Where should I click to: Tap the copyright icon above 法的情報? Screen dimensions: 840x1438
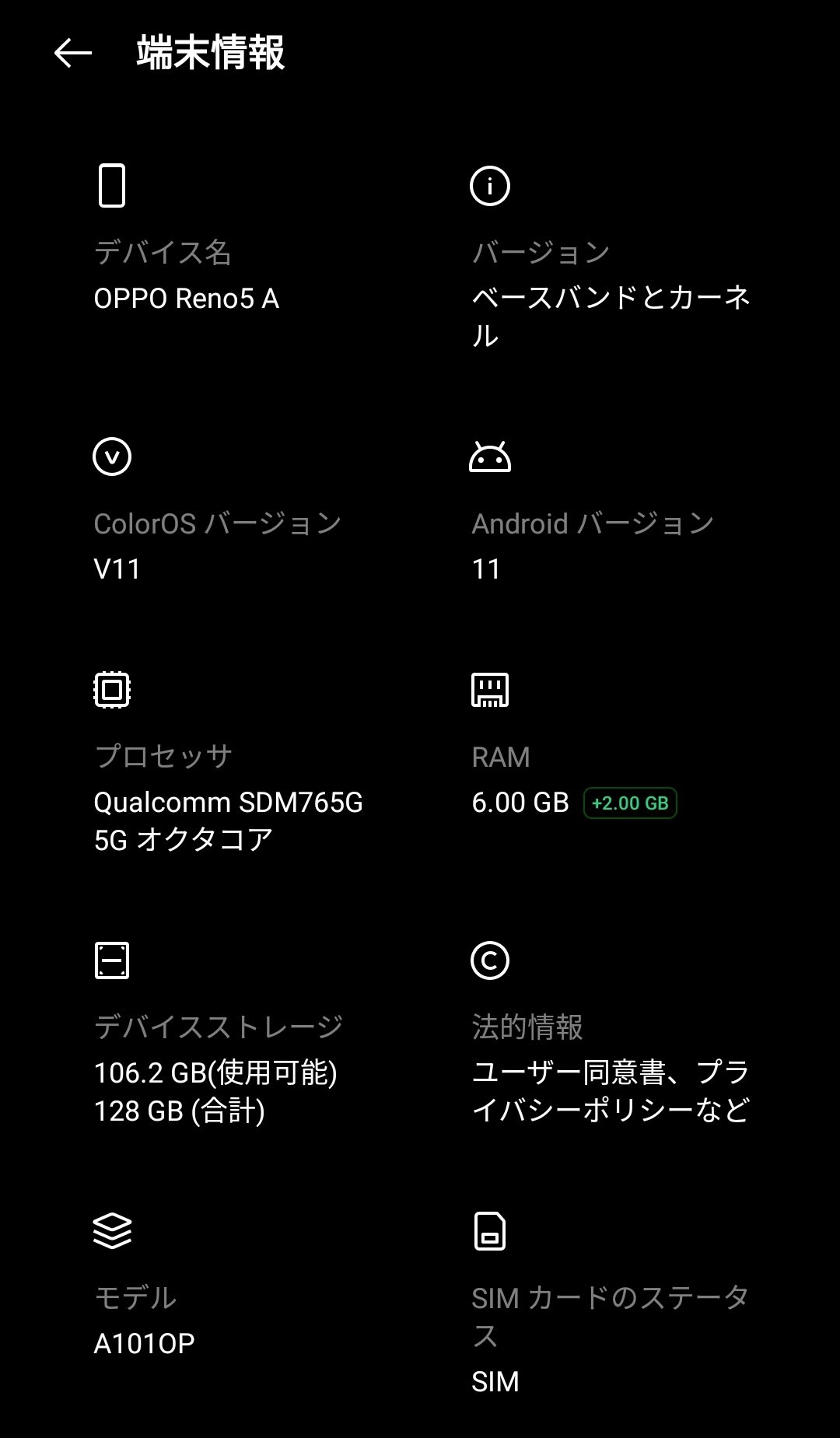point(491,961)
